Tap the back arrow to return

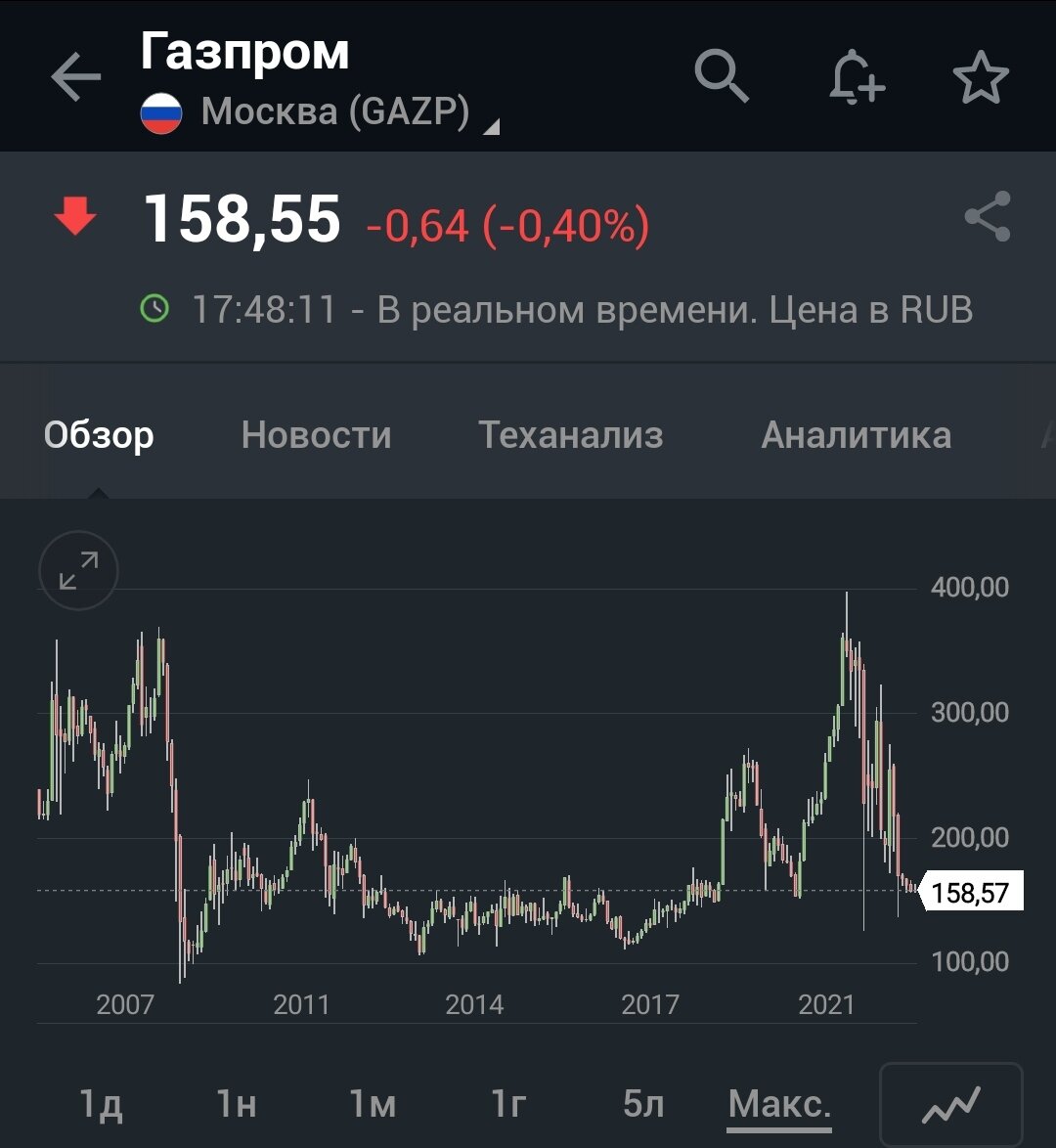click(74, 77)
